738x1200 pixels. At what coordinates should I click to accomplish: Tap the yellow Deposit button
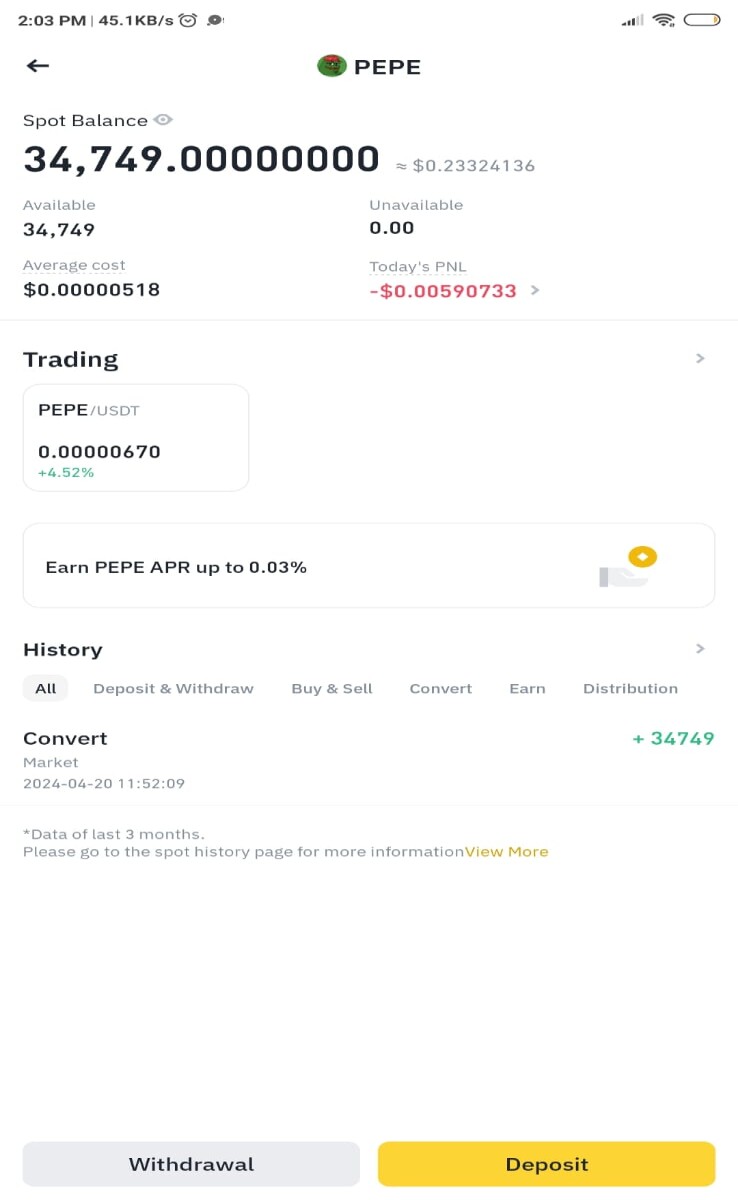click(547, 1164)
